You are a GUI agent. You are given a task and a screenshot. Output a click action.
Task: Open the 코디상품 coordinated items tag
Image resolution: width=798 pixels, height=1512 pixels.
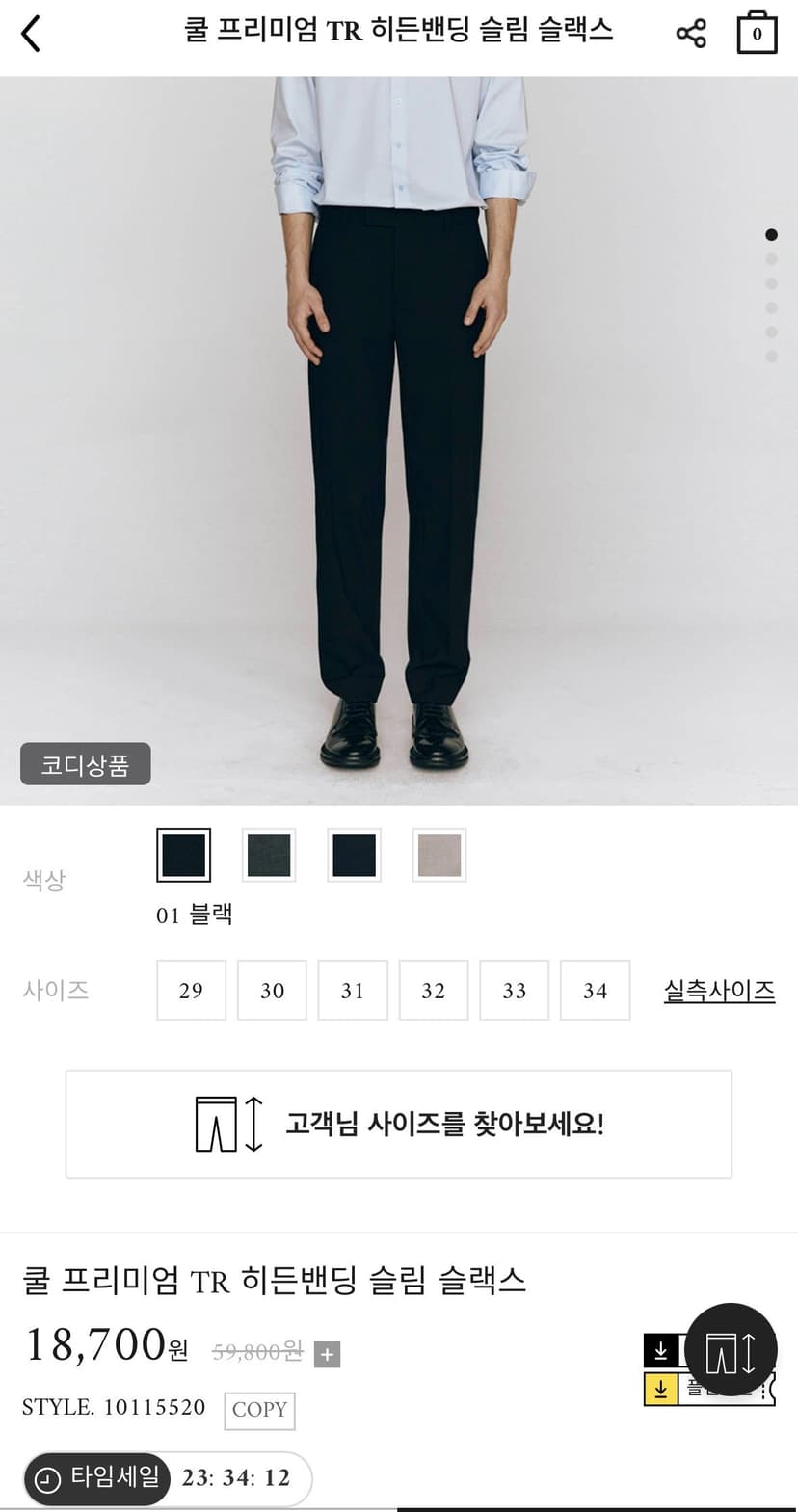pos(85,764)
